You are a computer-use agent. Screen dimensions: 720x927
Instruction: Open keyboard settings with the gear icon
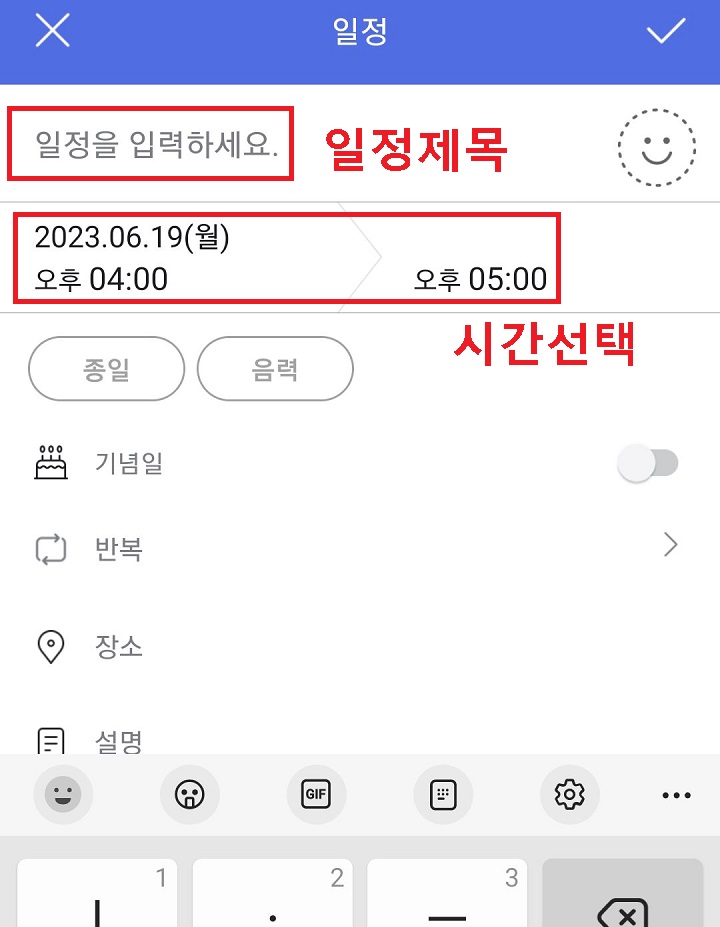(569, 795)
